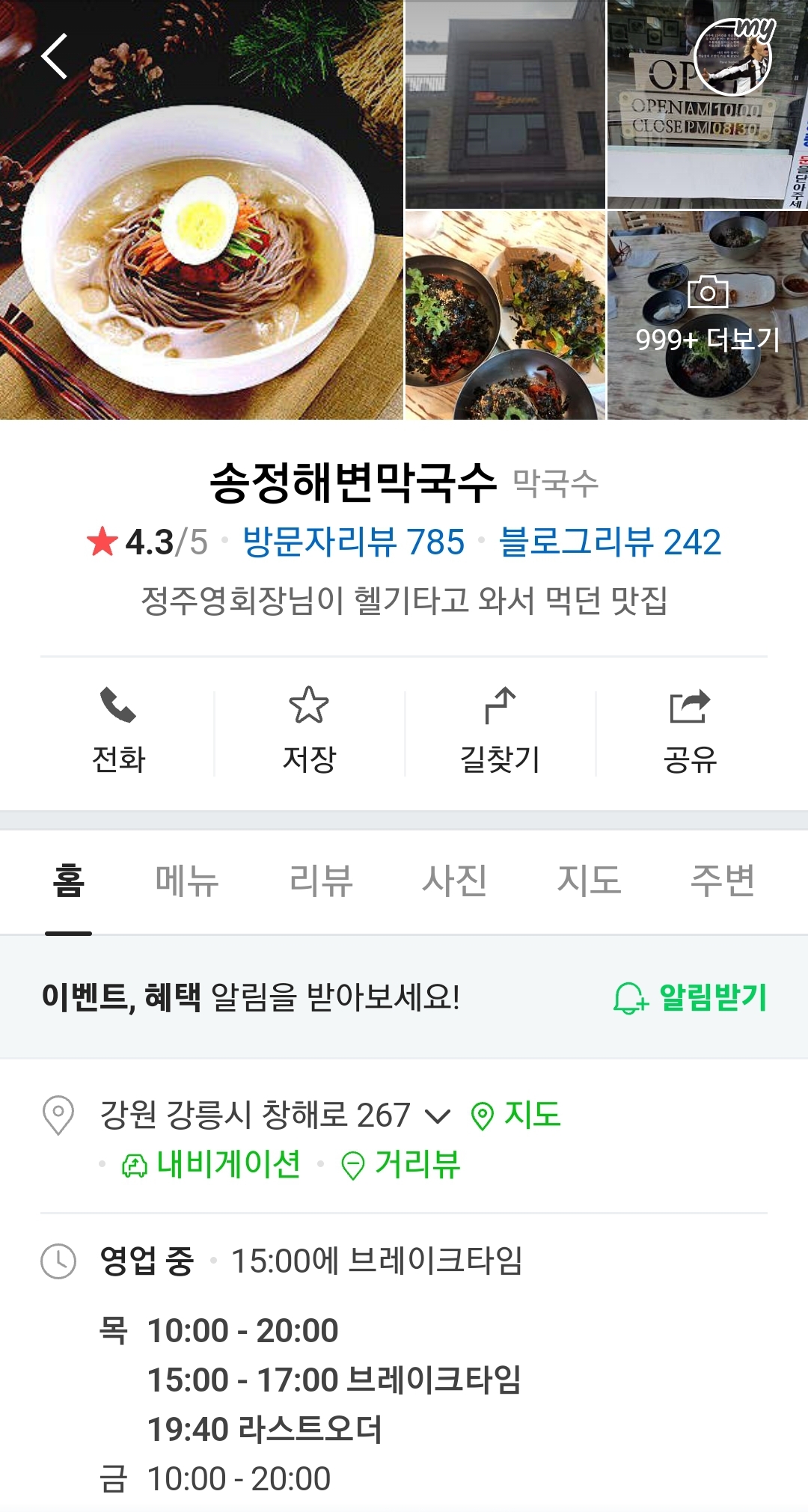Call the restaurant via 전화
Image resolution: width=808 pixels, height=1512 pixels.
(x=118, y=731)
